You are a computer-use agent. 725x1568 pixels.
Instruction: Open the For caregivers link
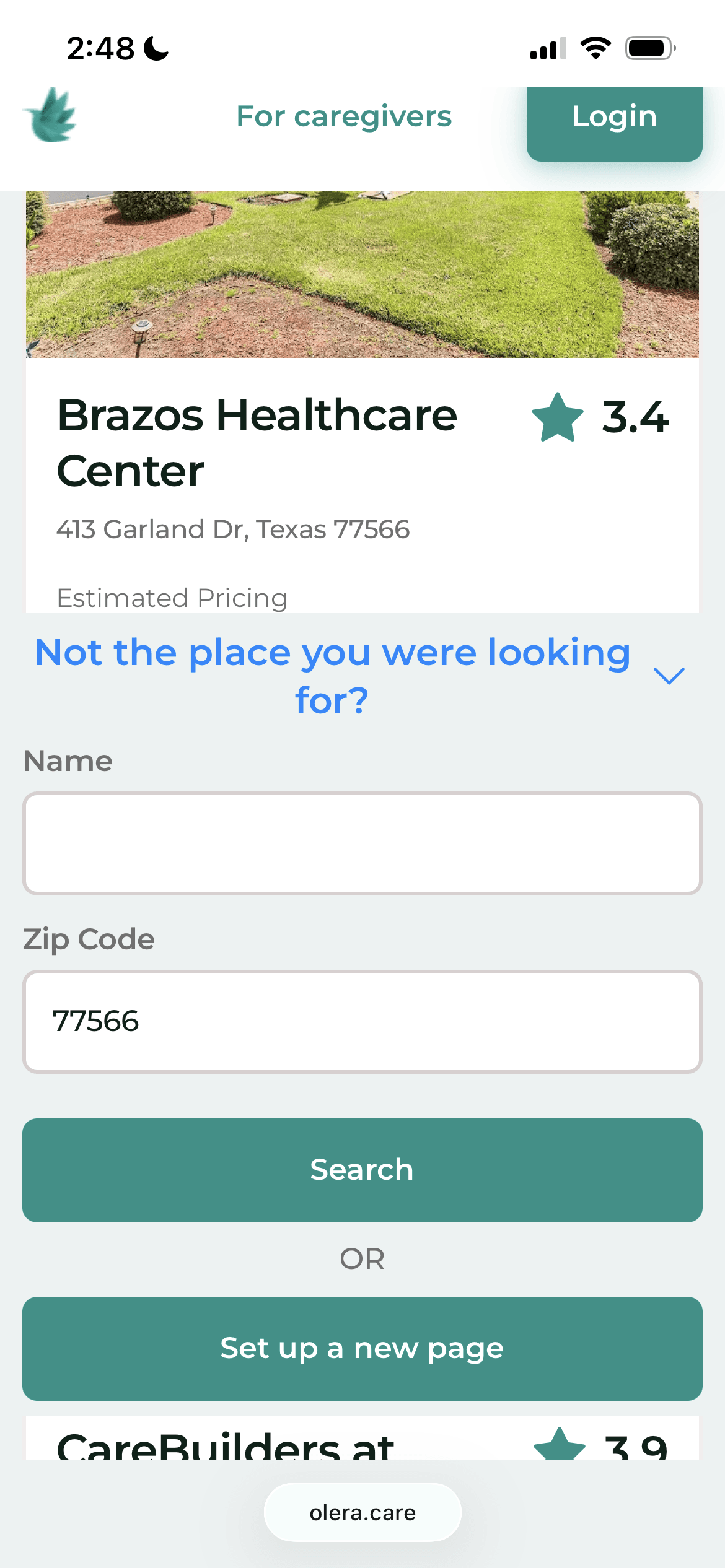pos(344,116)
